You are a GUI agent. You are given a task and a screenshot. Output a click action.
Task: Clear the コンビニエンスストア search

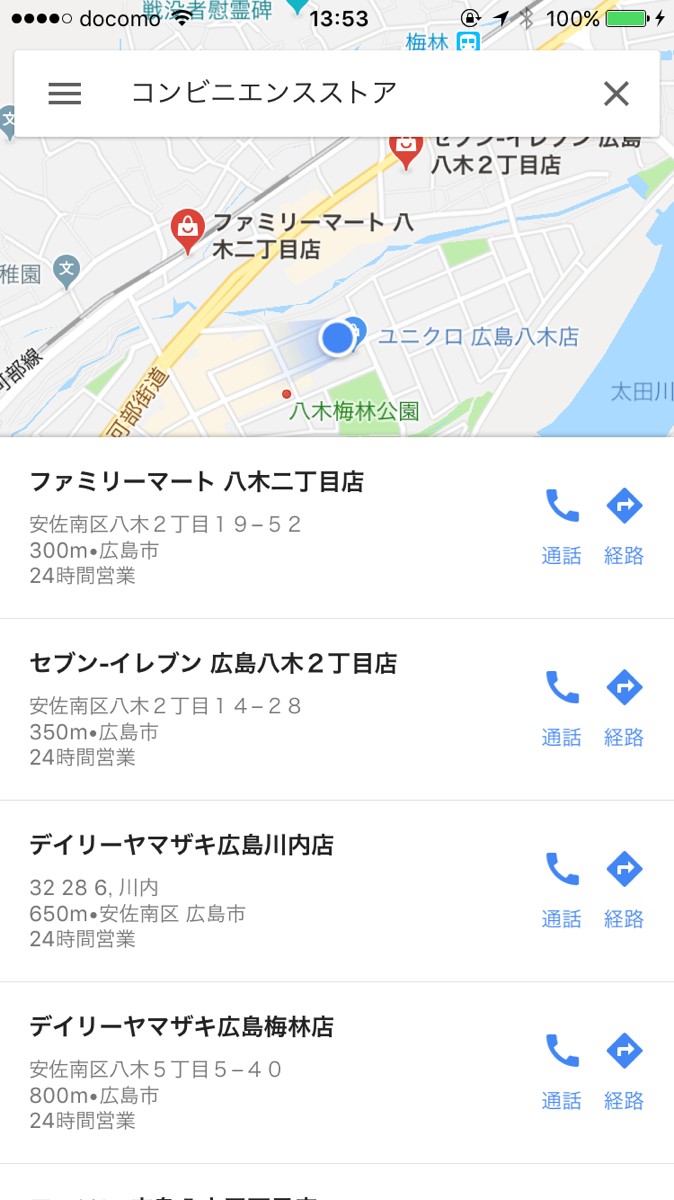pos(616,94)
